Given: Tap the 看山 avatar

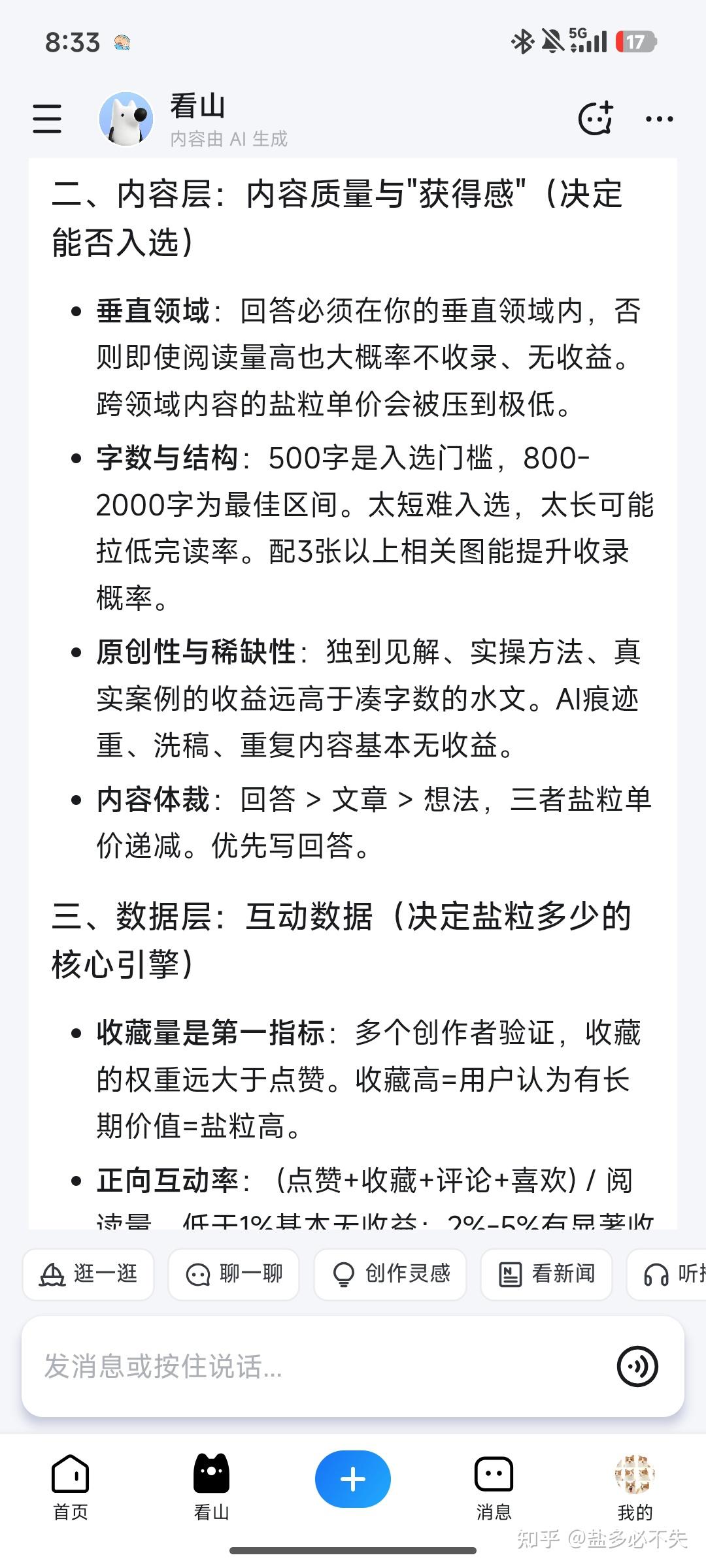Looking at the screenshot, I should (126, 119).
